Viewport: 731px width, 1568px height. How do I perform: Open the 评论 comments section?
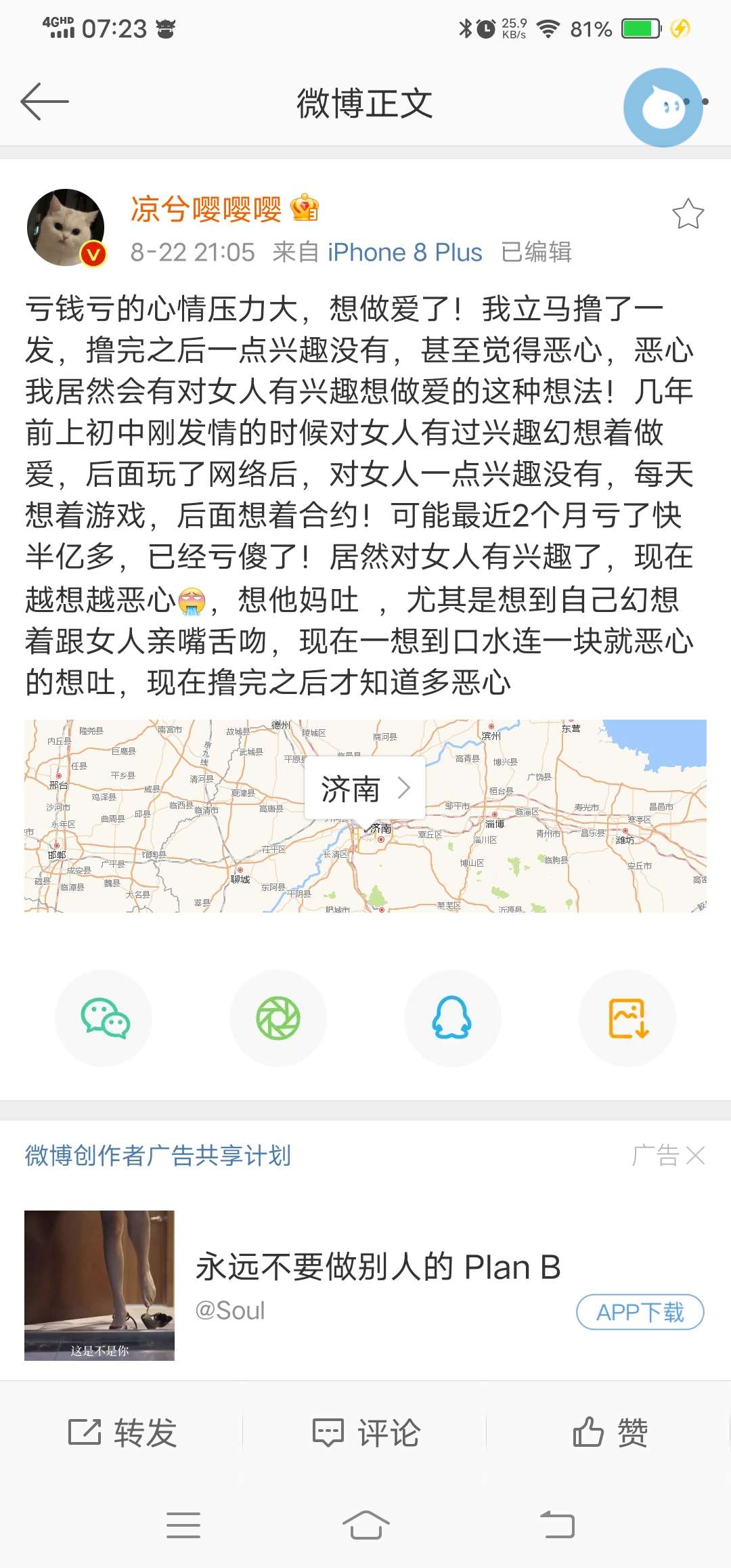(x=365, y=1431)
